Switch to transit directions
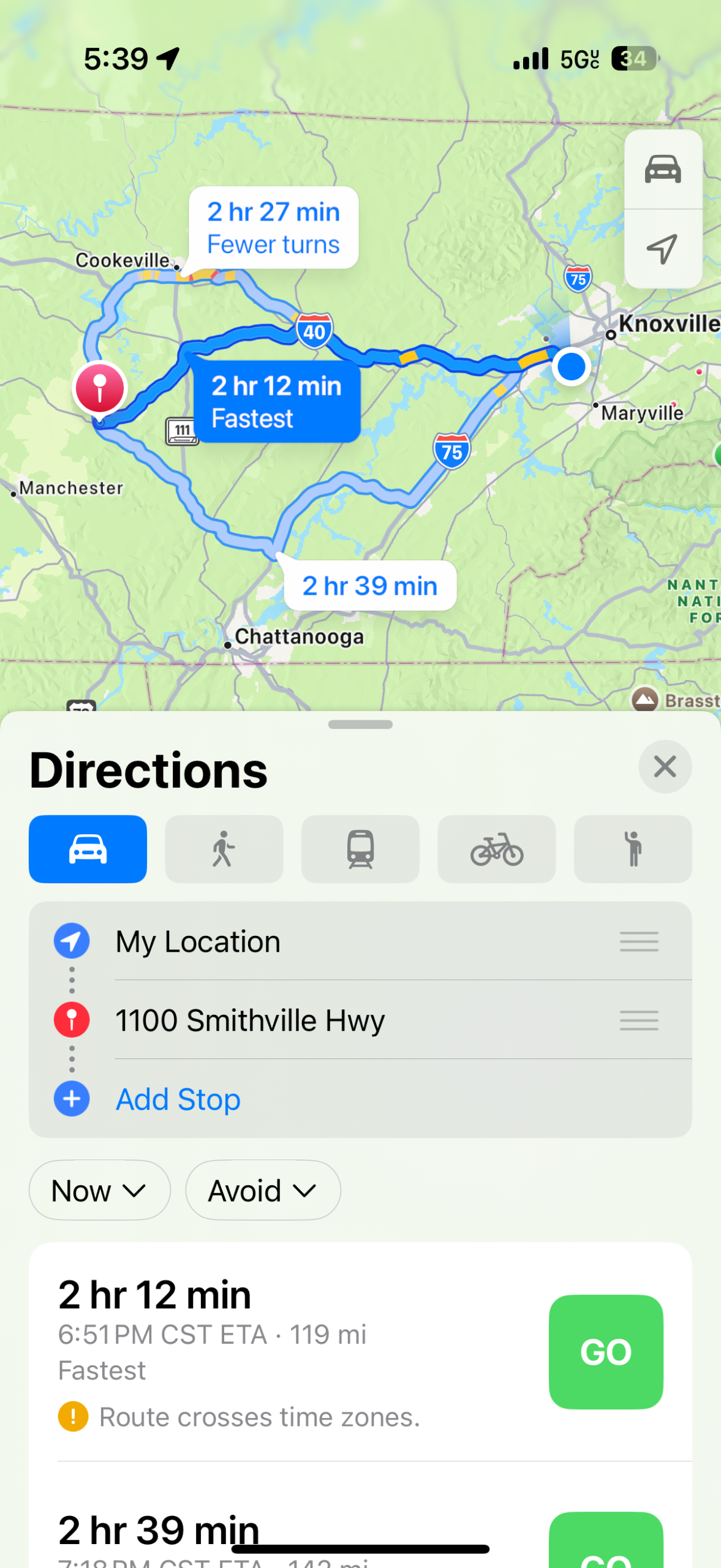The image size is (721, 1568). tap(360, 849)
